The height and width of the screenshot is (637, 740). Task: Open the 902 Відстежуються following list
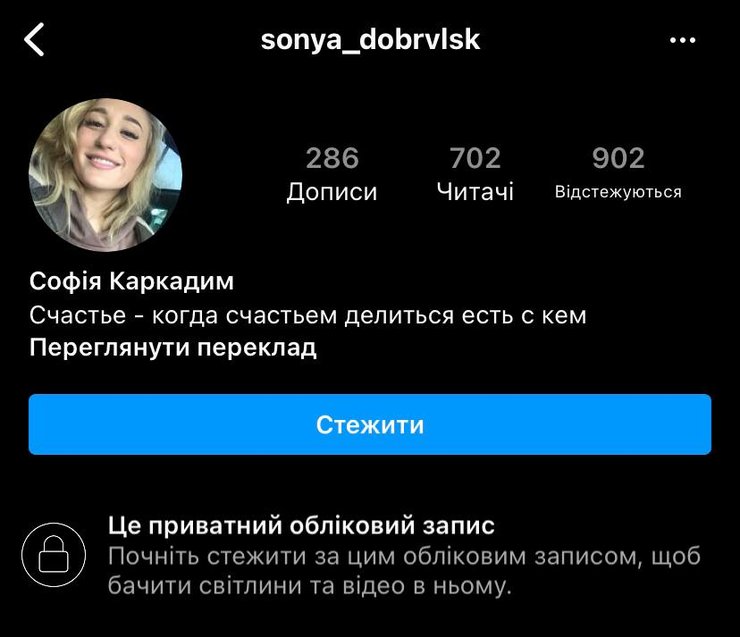(x=618, y=174)
